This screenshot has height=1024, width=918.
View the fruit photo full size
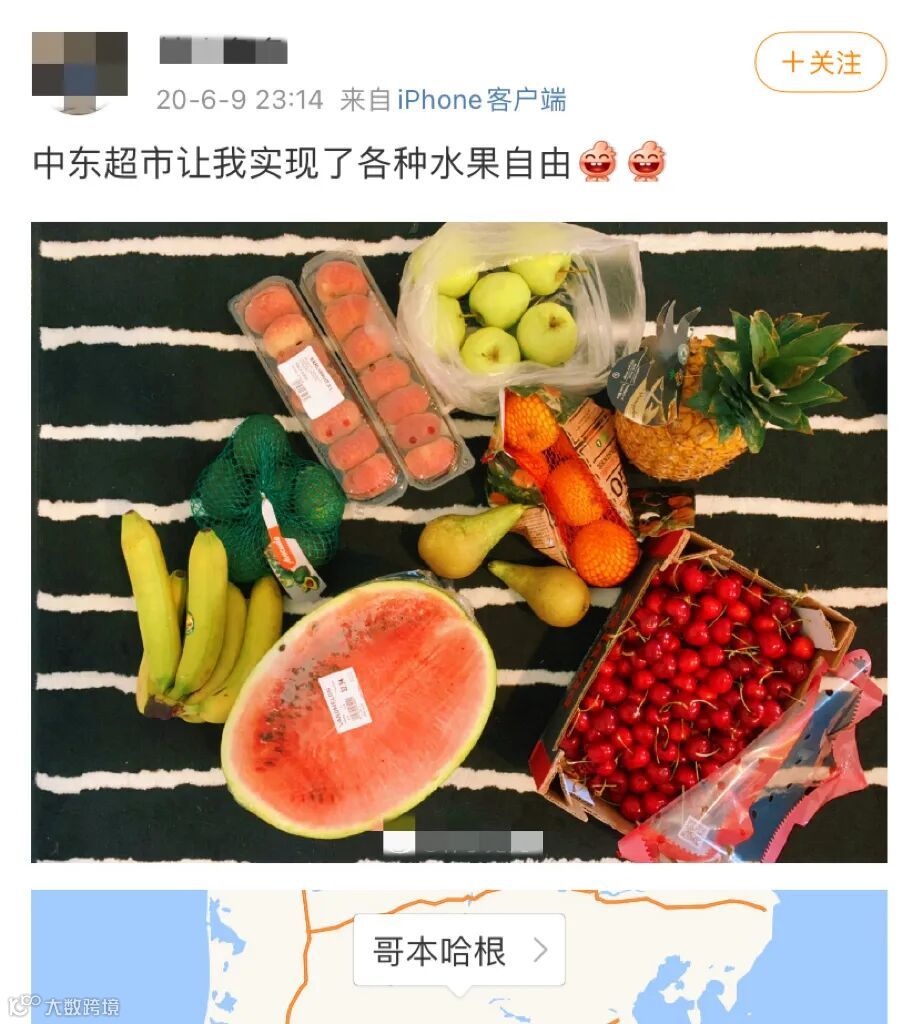point(459,542)
